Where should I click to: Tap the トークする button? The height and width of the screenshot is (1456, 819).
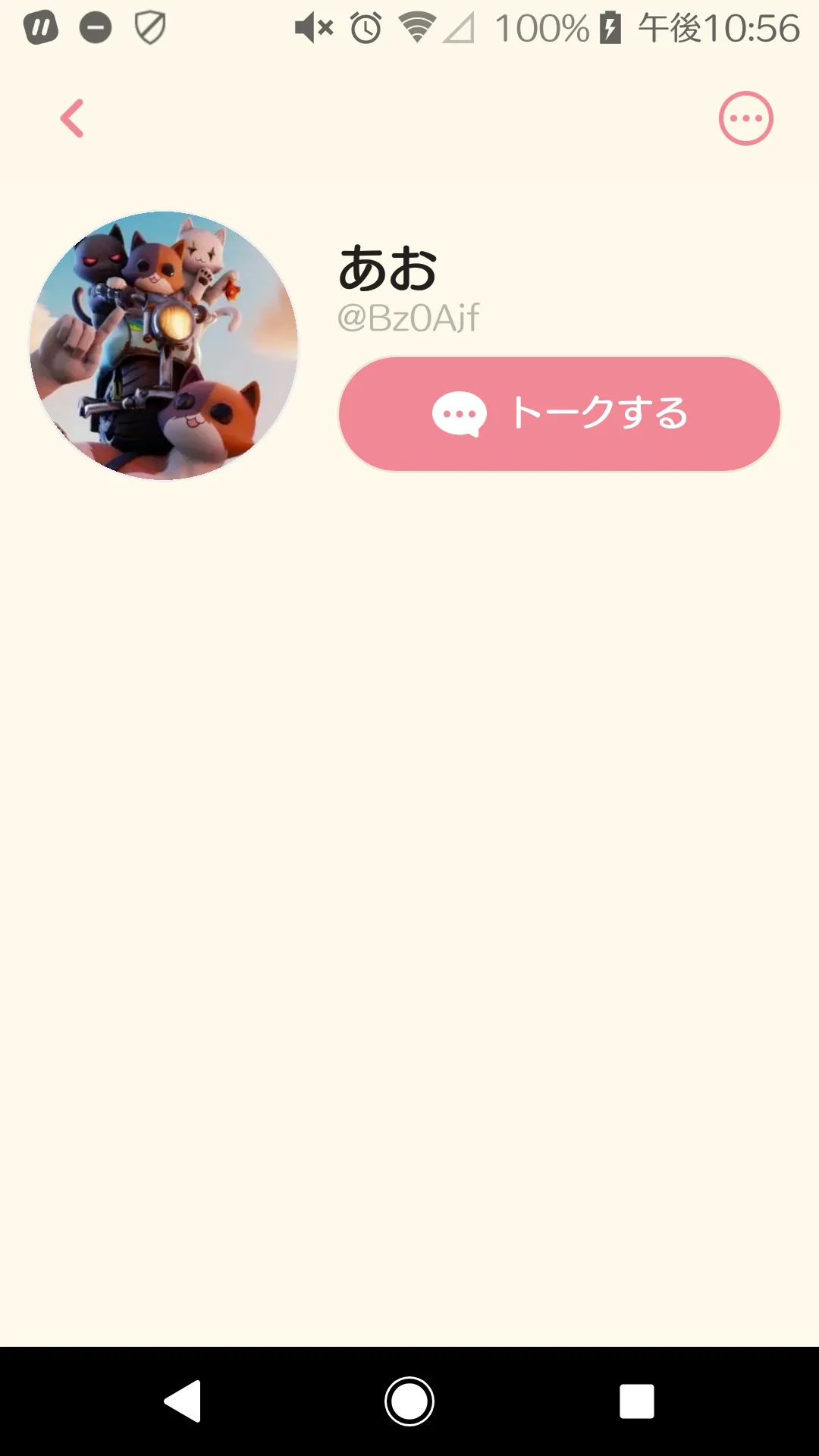tap(560, 414)
